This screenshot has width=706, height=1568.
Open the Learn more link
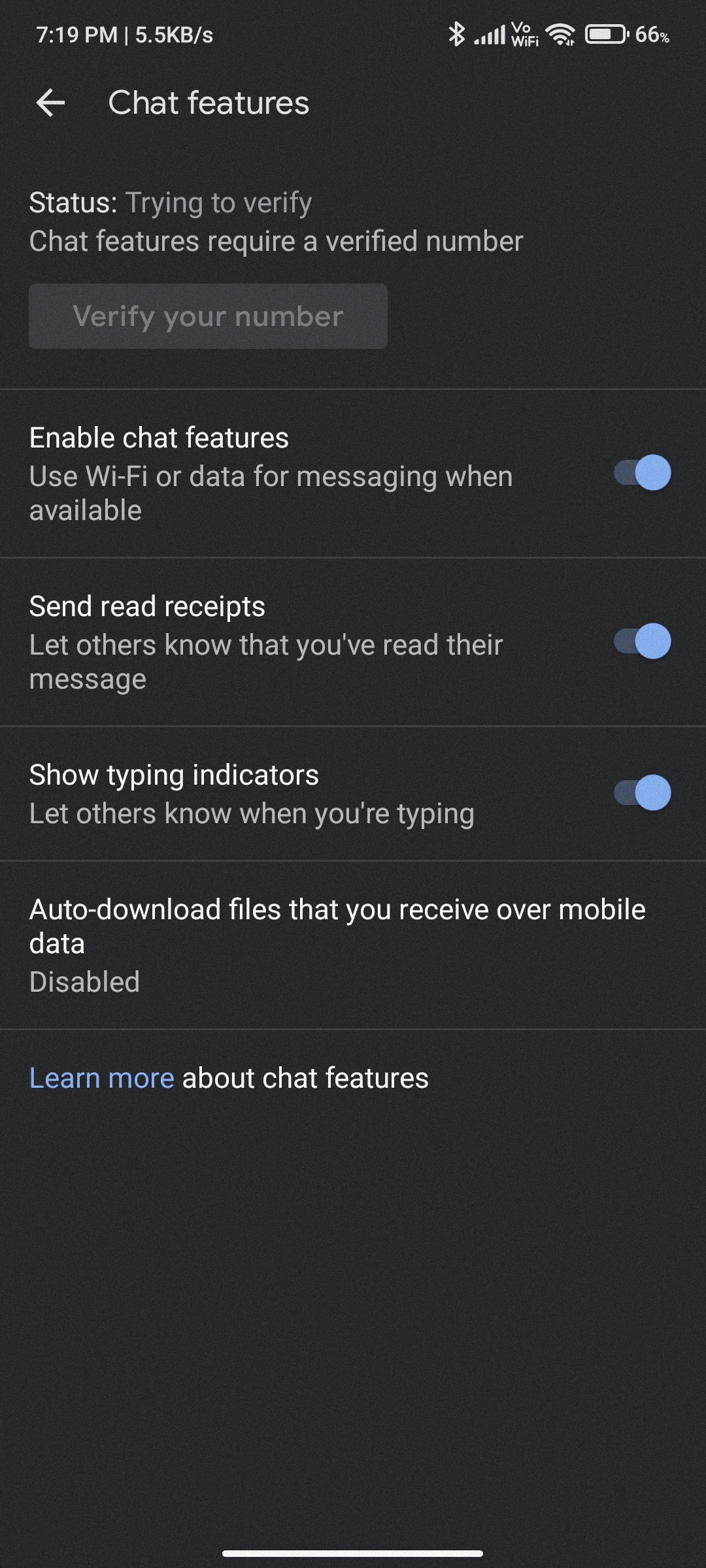102,1078
